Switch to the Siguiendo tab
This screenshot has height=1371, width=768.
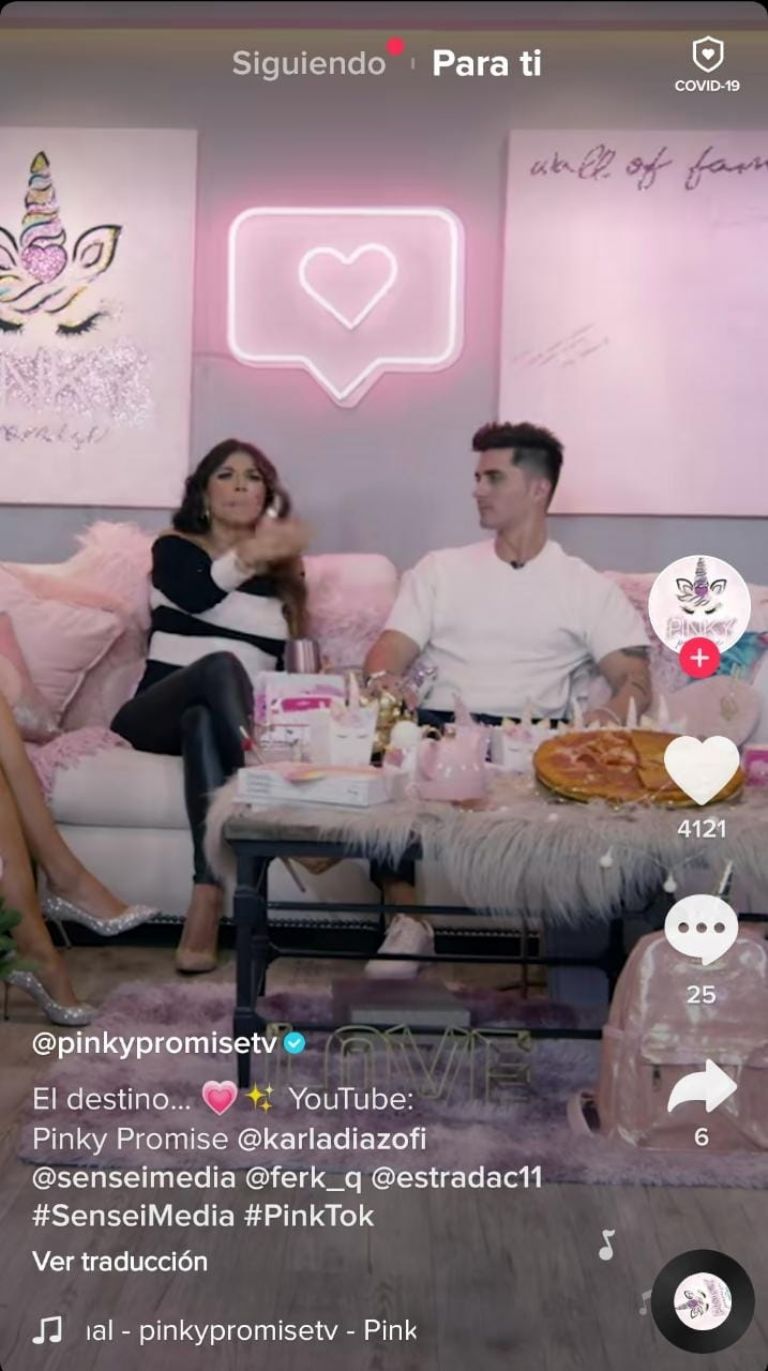pos(308,64)
